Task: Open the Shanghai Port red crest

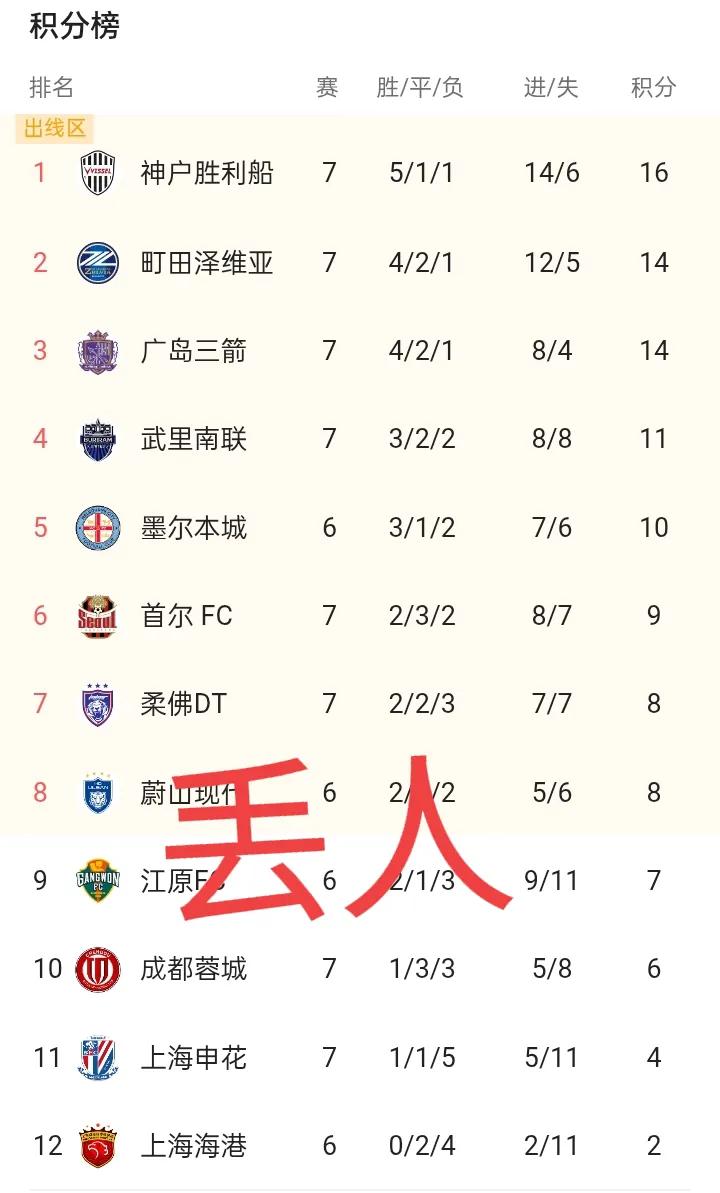Action: [x=95, y=1144]
